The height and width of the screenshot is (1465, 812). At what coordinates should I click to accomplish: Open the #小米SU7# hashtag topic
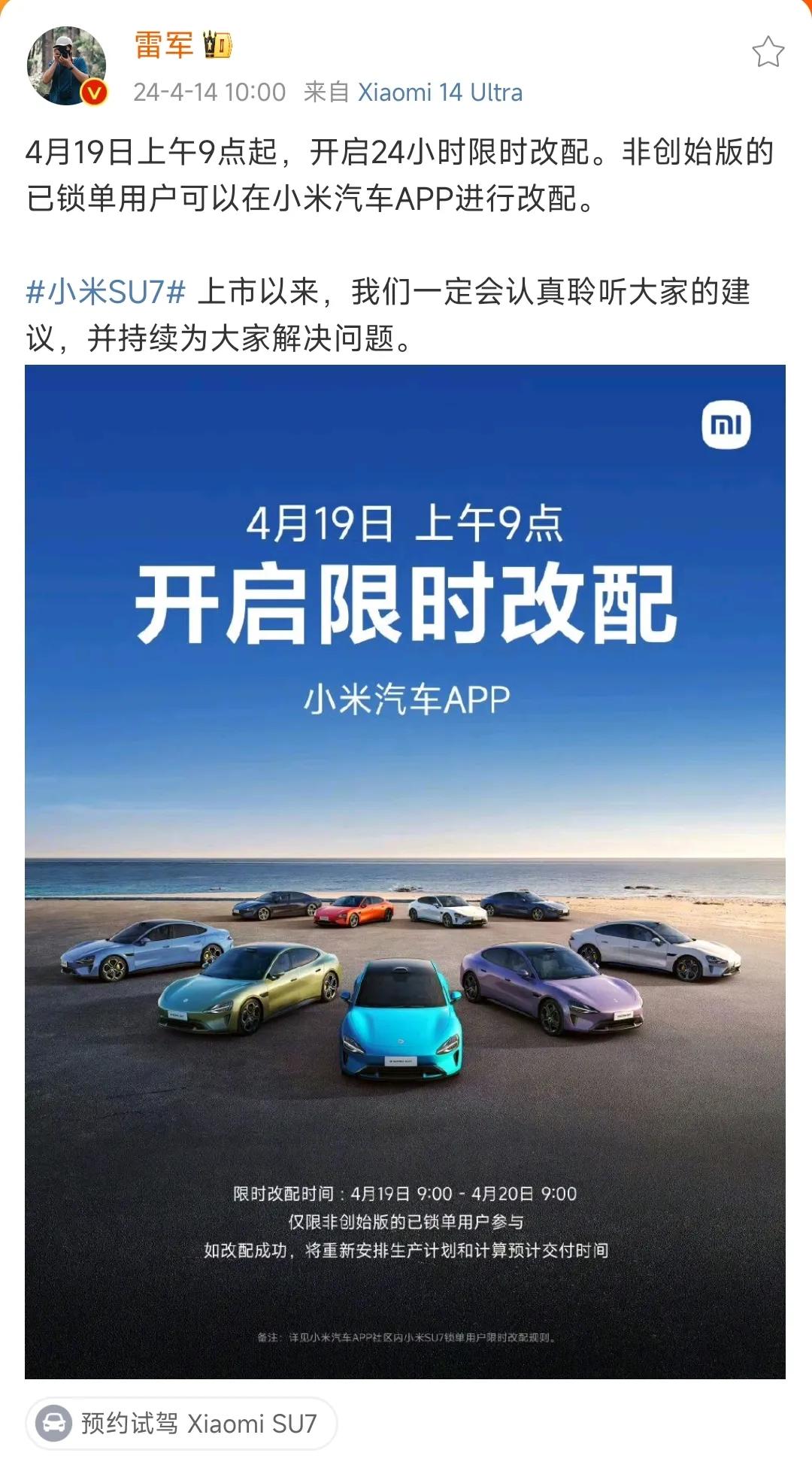click(x=105, y=292)
